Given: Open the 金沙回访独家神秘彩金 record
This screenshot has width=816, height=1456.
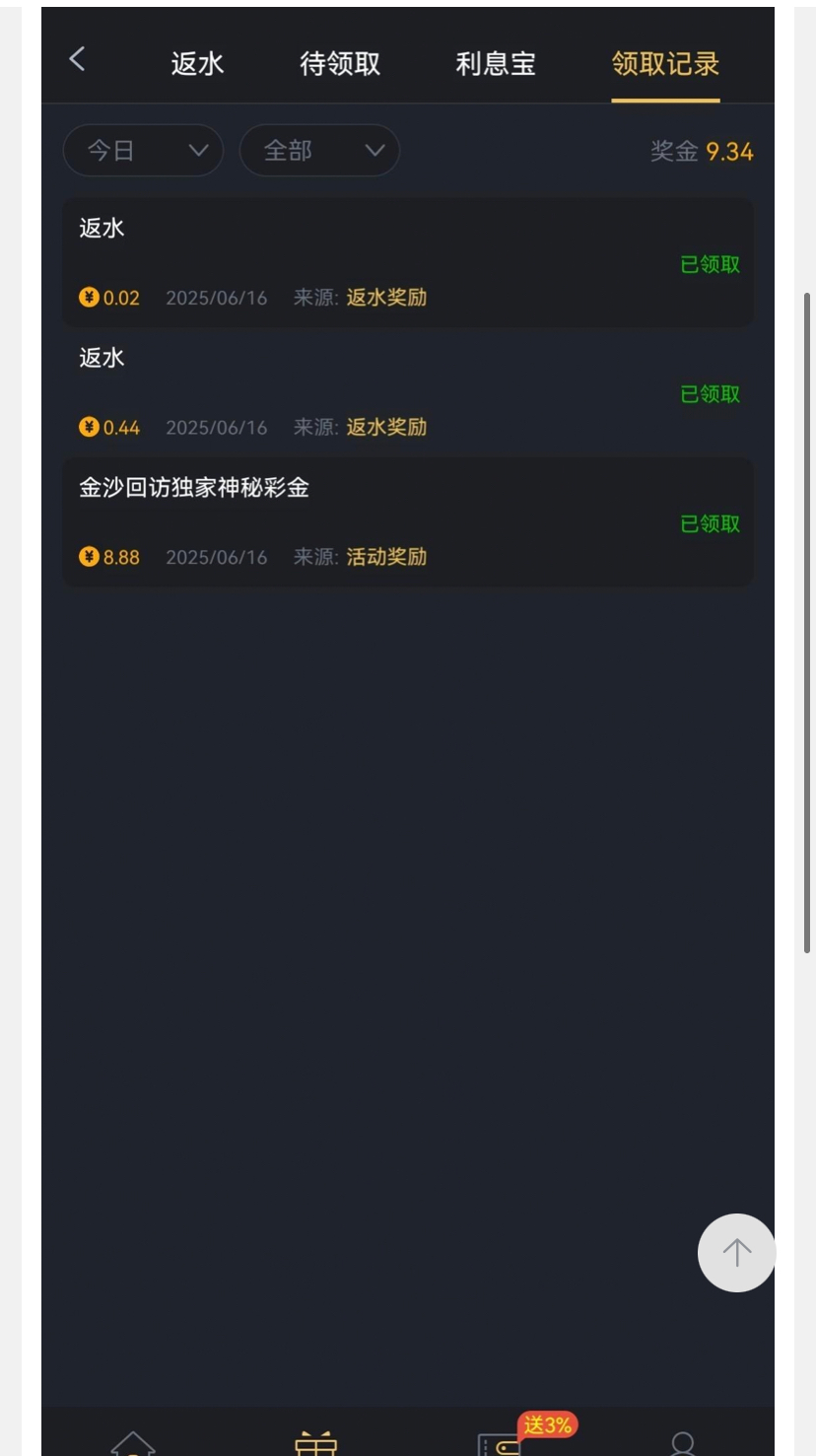Looking at the screenshot, I should pyautogui.click(x=407, y=521).
